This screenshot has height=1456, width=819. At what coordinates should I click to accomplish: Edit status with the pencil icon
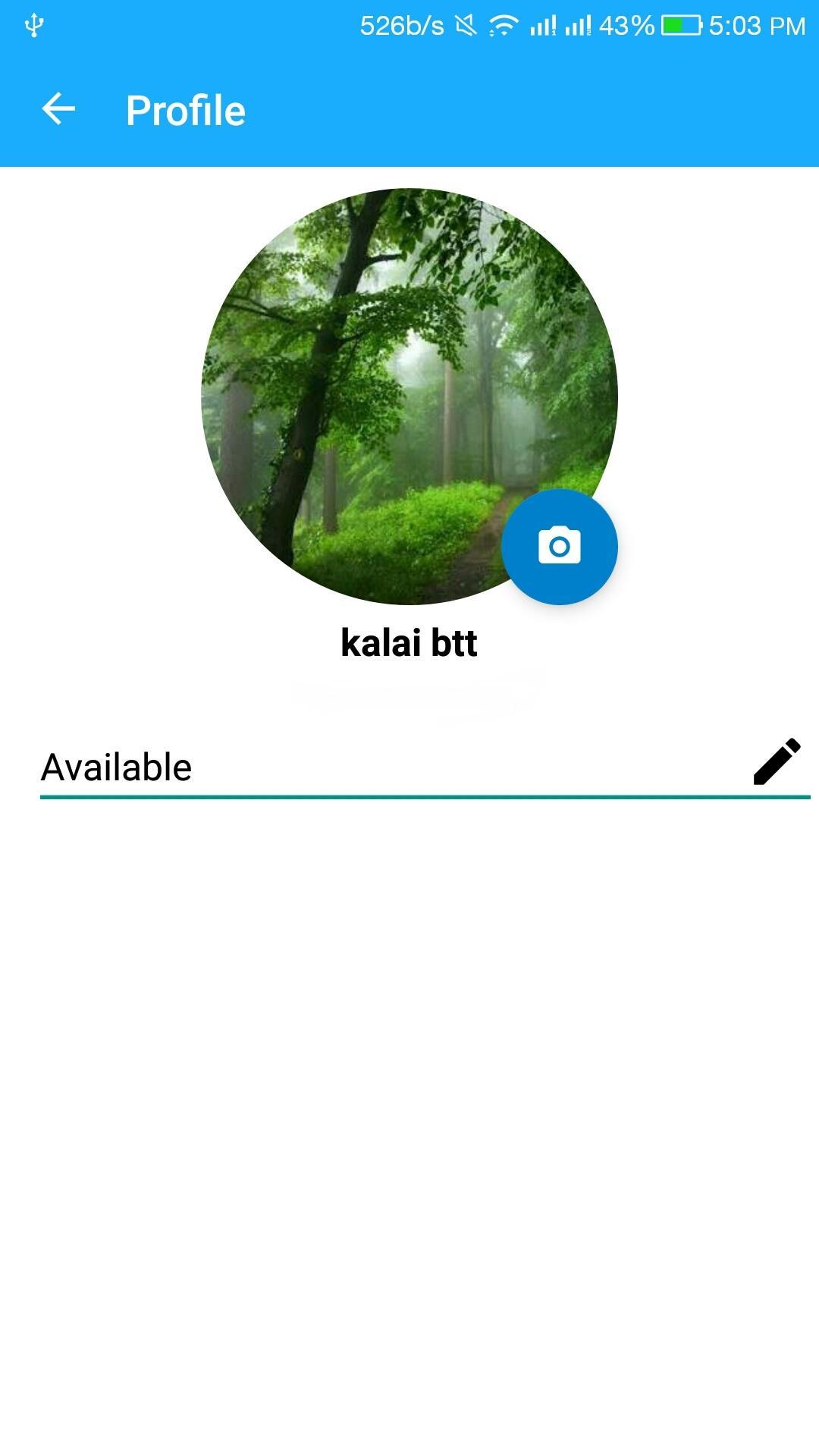coord(777,761)
